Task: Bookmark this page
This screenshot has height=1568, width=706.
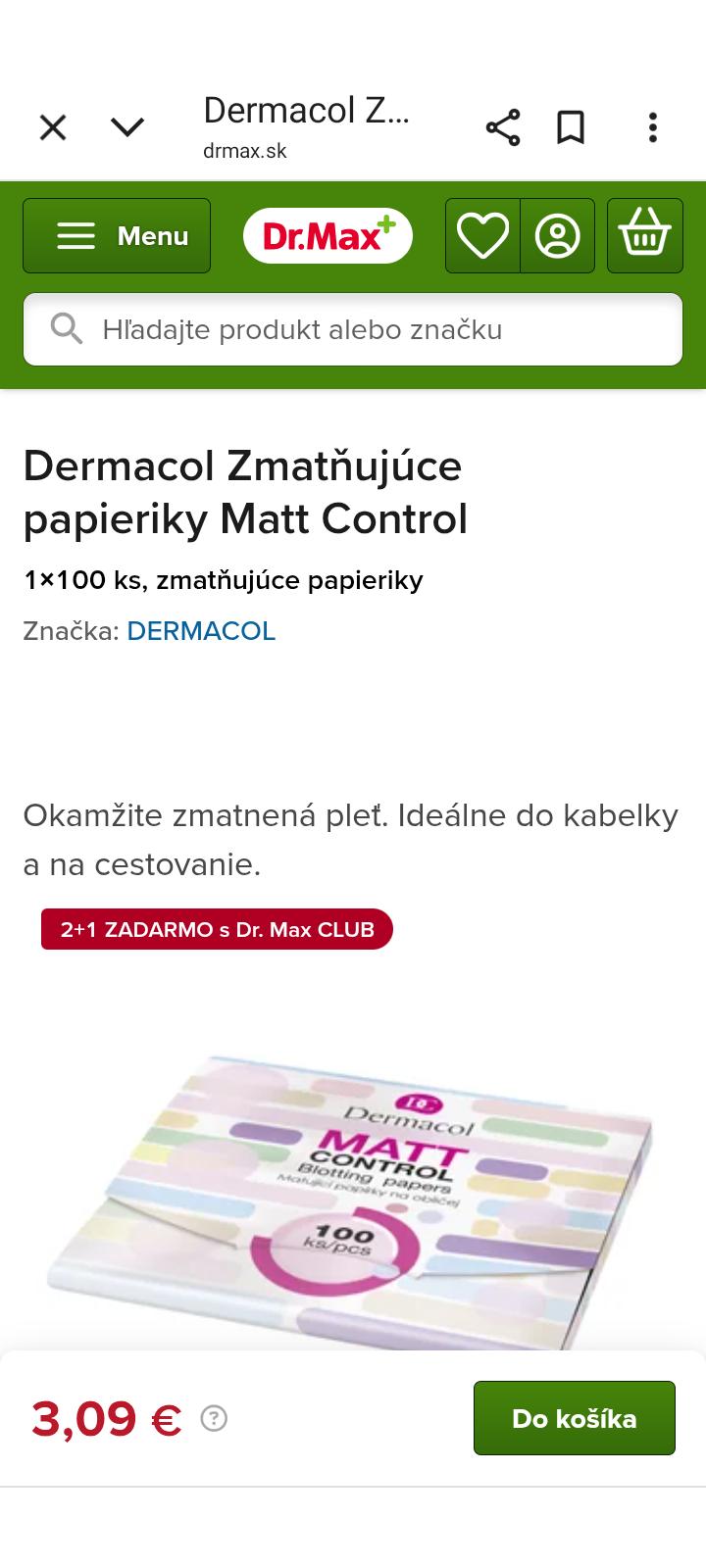Action: 571,127
